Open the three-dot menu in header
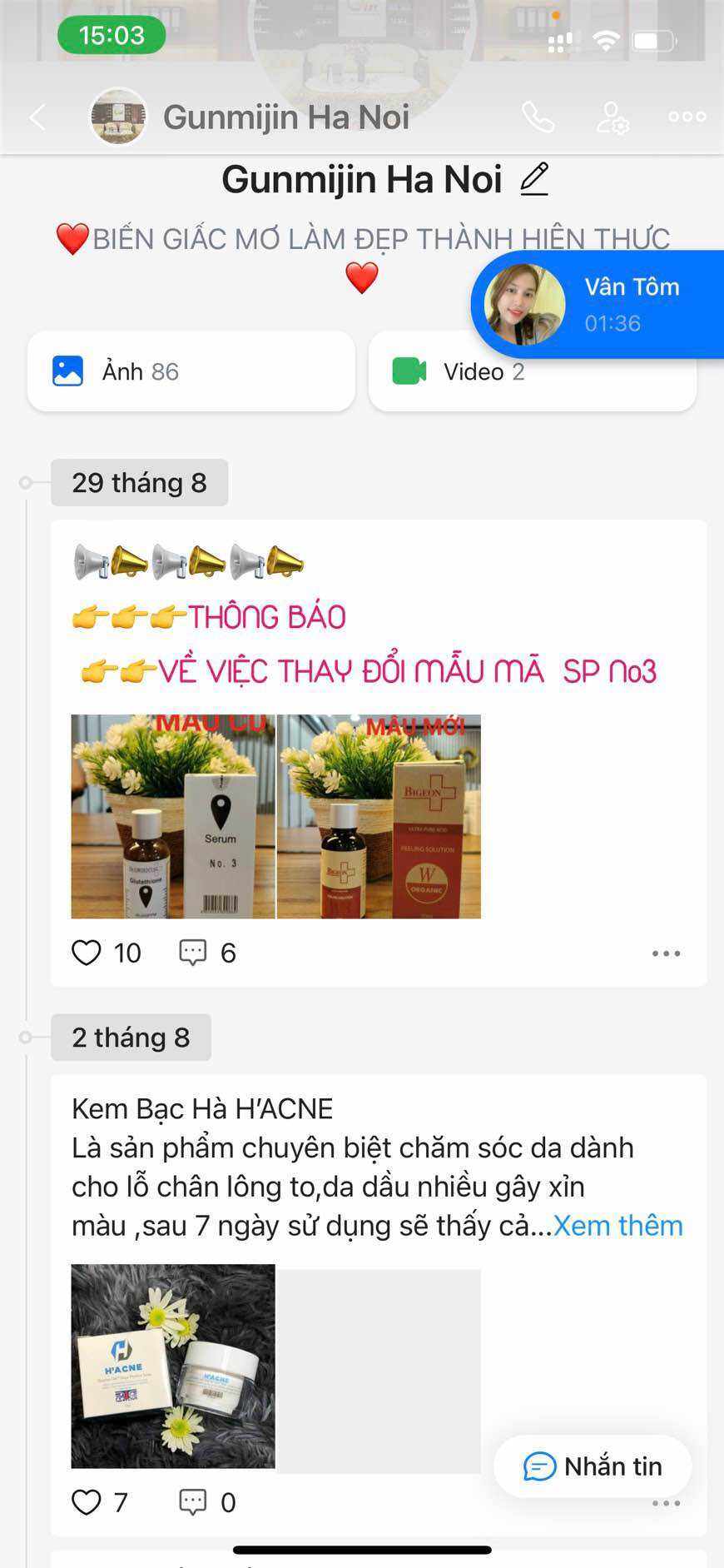 click(687, 117)
